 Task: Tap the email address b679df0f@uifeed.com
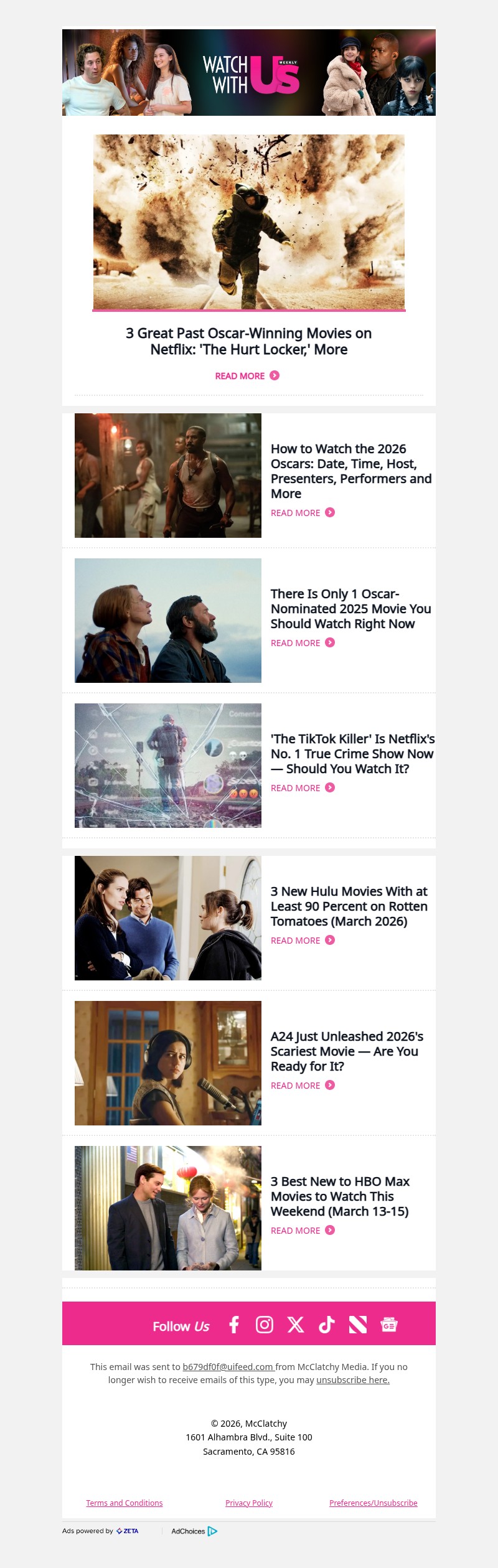[x=228, y=1367]
